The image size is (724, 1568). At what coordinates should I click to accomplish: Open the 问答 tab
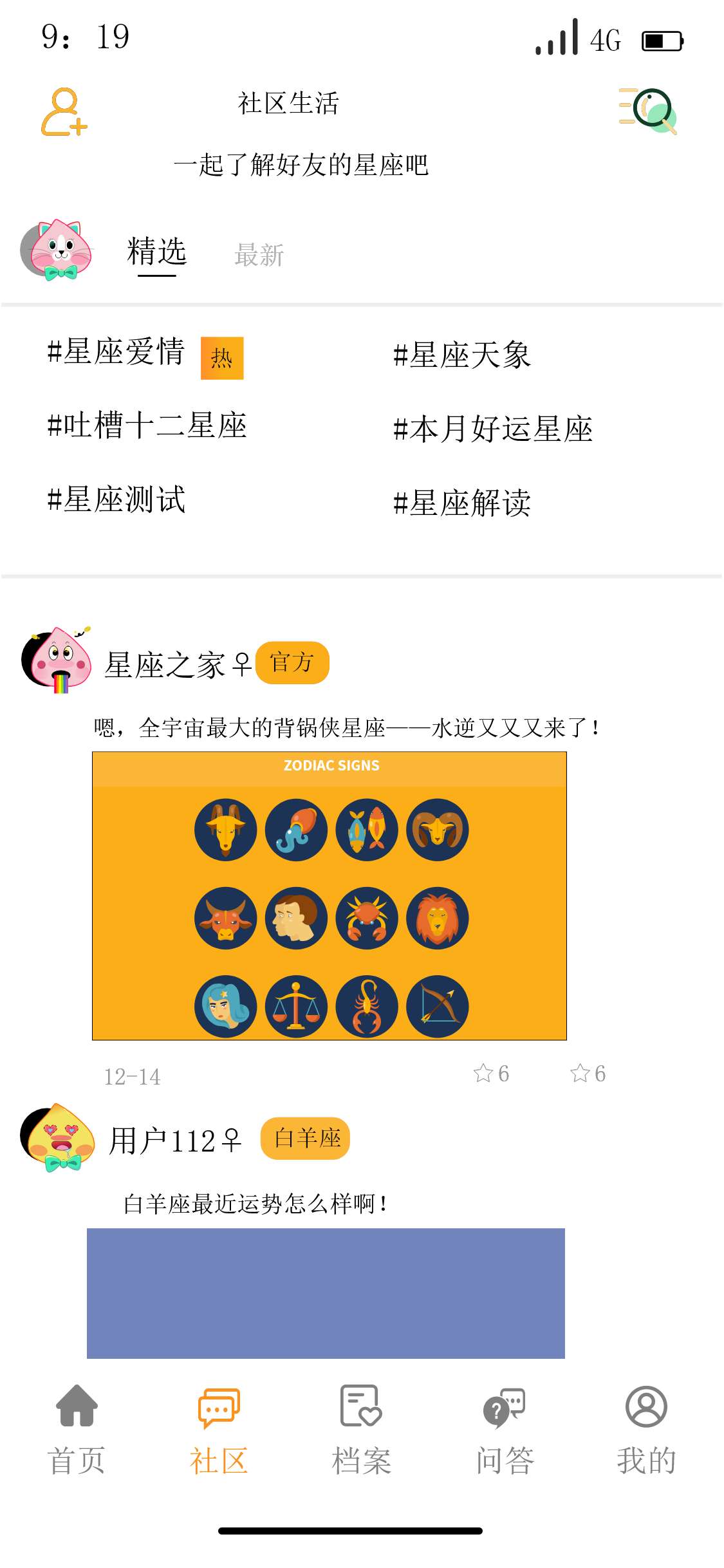coord(505,1430)
